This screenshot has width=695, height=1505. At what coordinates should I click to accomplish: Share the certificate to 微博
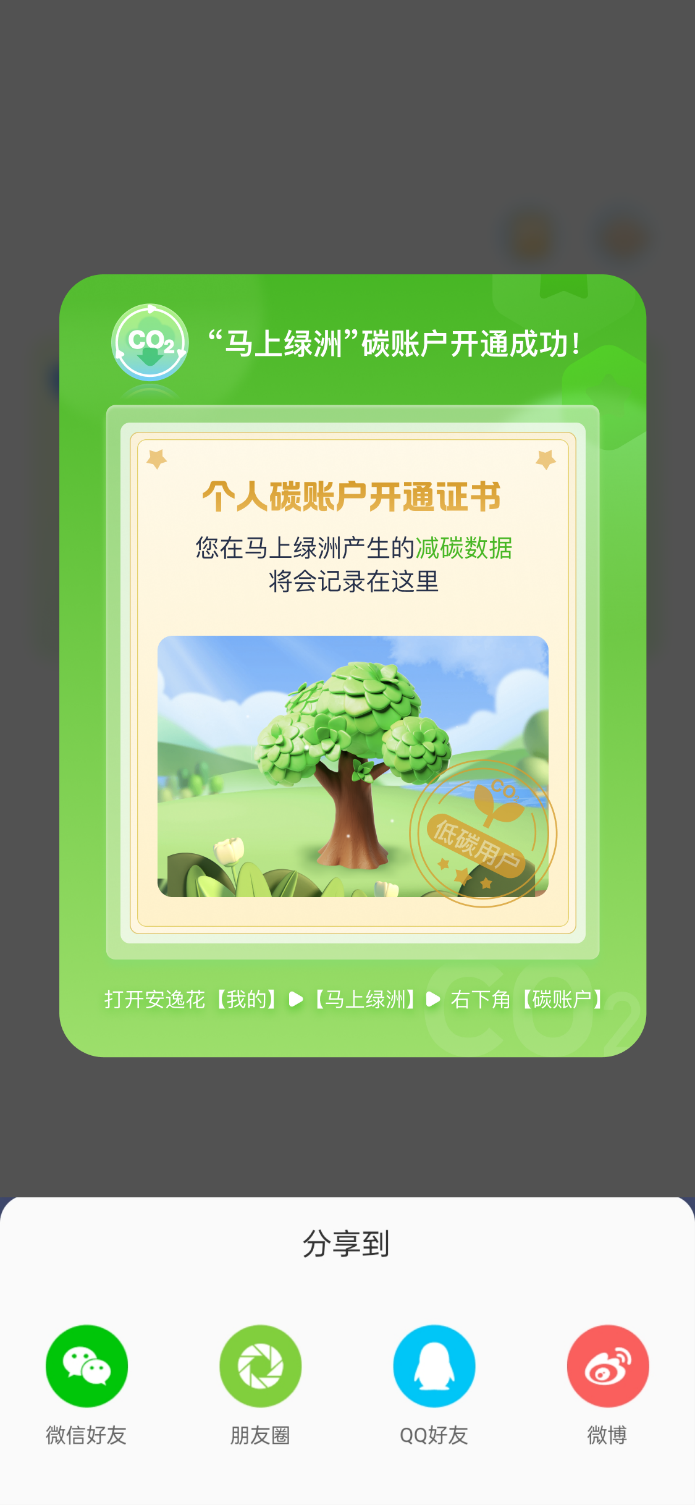tap(607, 1366)
